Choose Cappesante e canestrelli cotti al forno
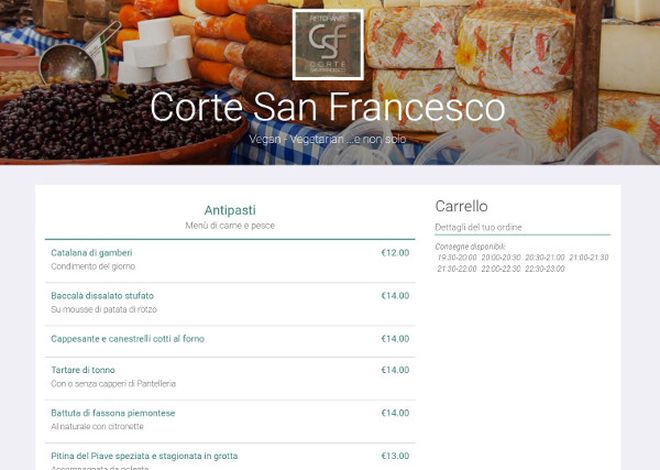The image size is (660, 470). [x=127, y=339]
